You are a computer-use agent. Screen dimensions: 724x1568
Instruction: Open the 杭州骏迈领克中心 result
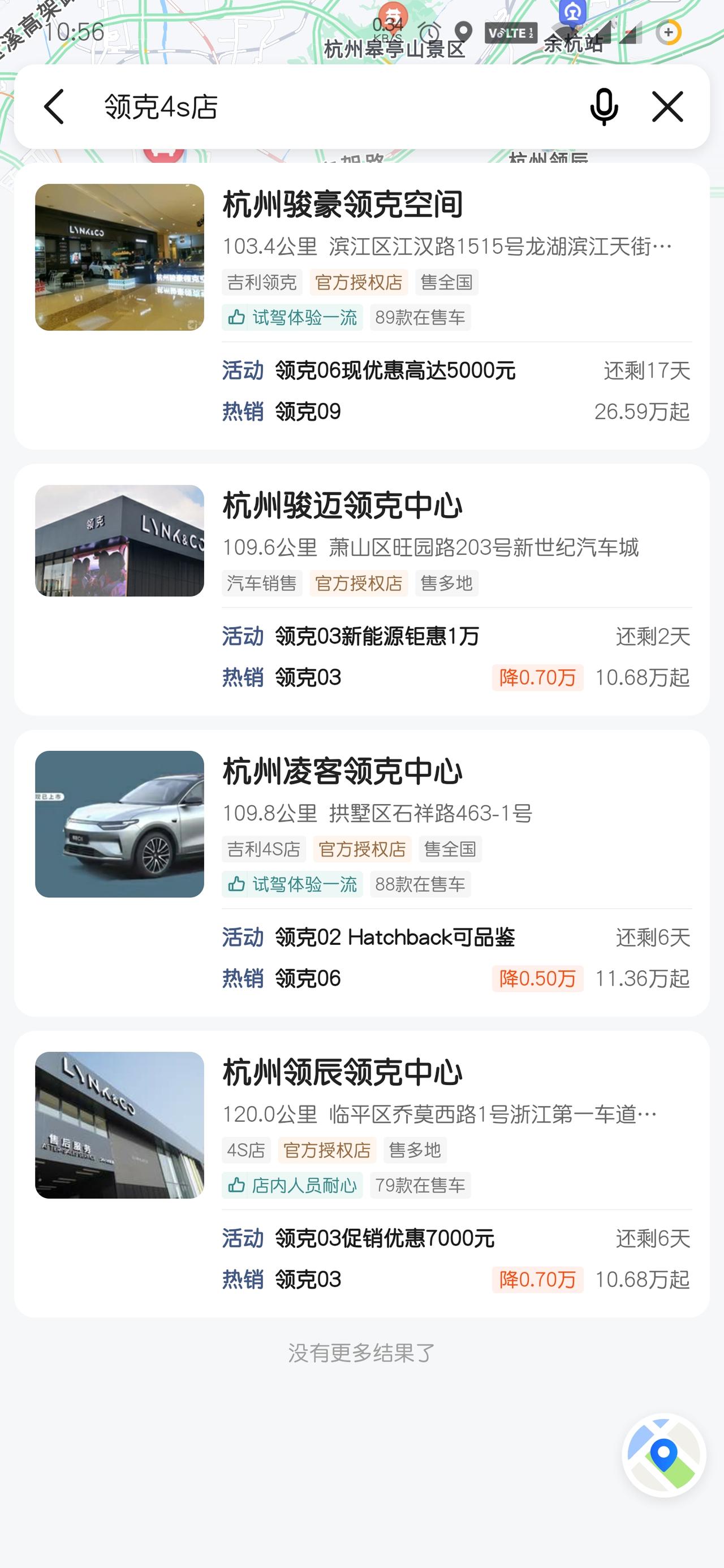343,506
